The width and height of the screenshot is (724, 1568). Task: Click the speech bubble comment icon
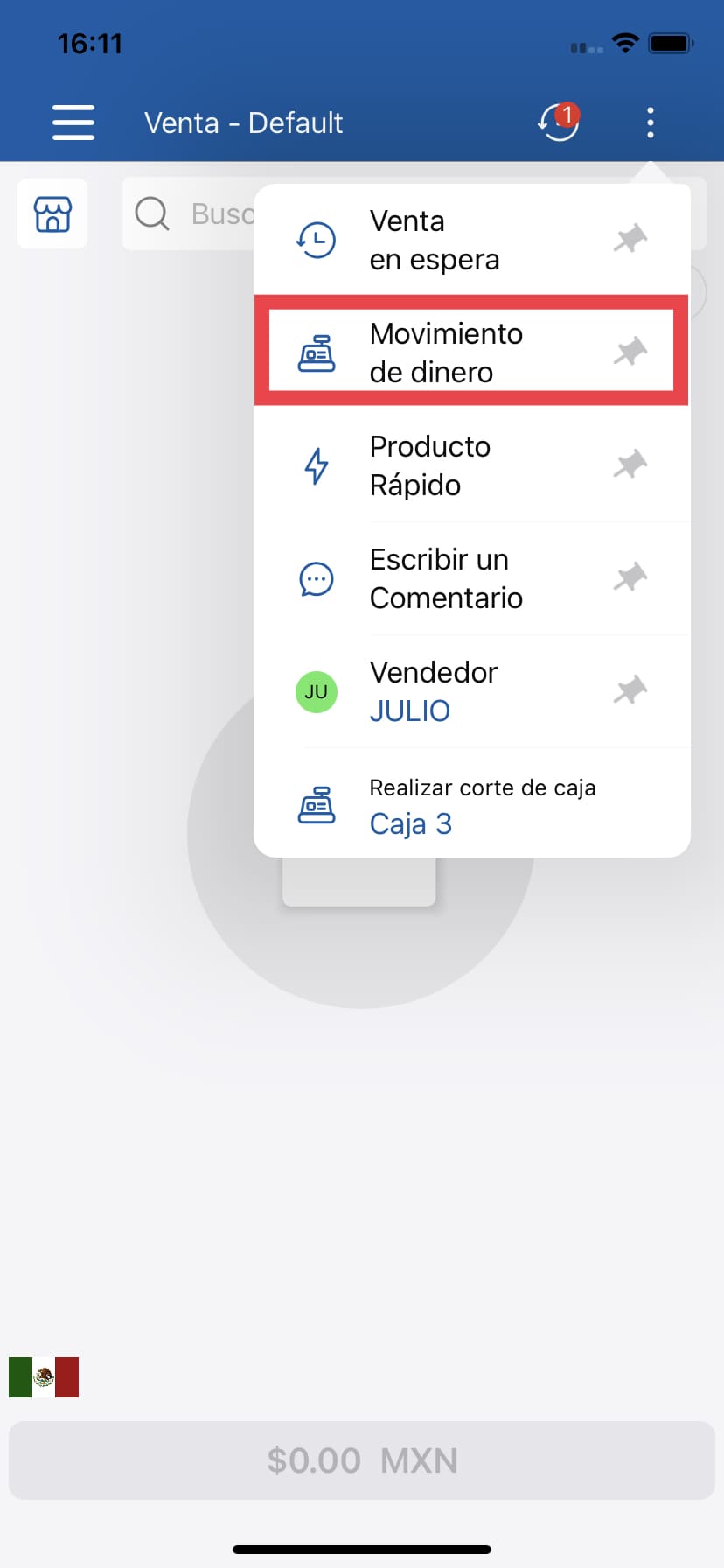coord(317,577)
